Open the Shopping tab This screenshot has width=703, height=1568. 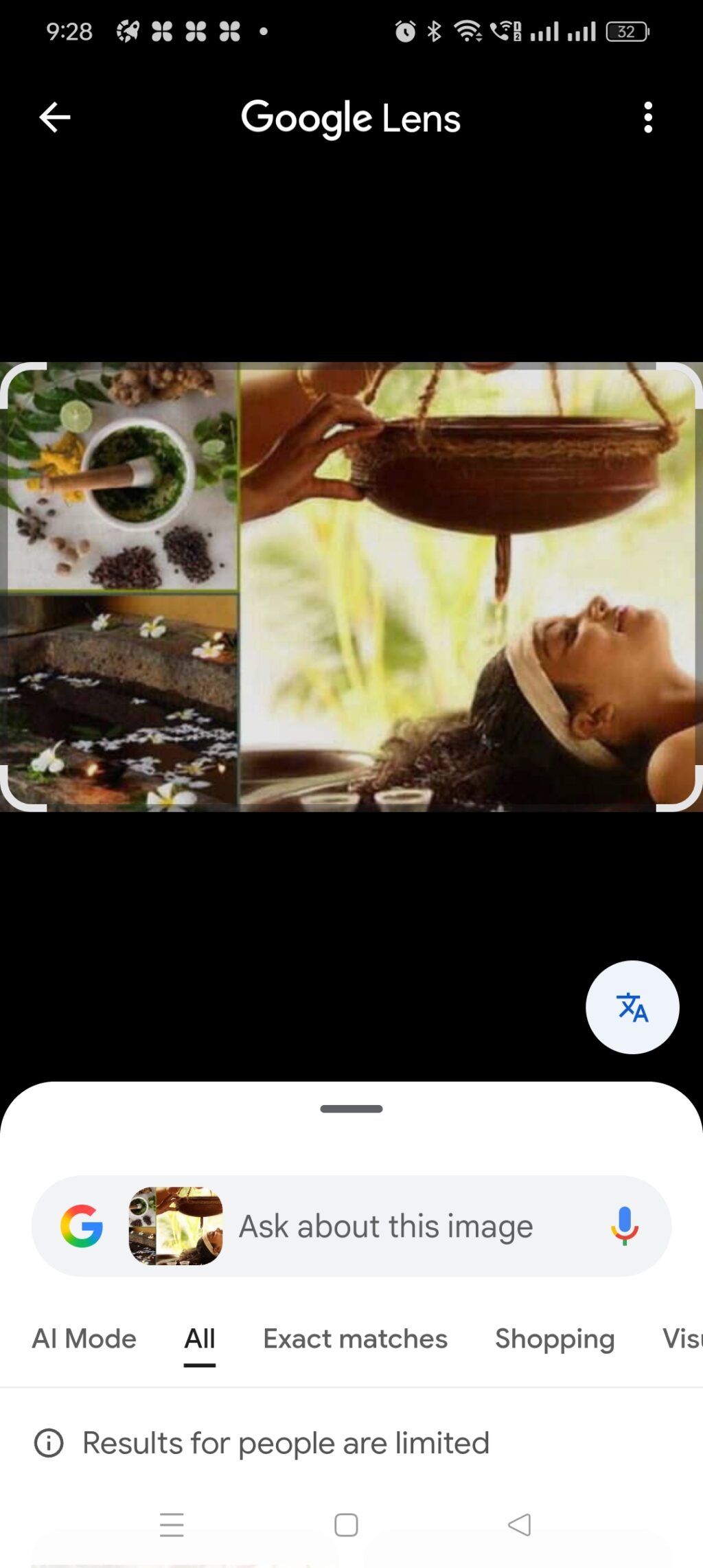[x=555, y=1339]
